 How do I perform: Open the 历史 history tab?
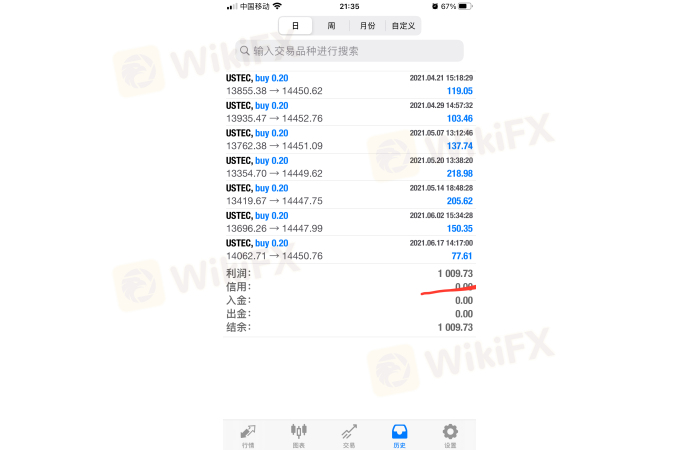[400, 434]
